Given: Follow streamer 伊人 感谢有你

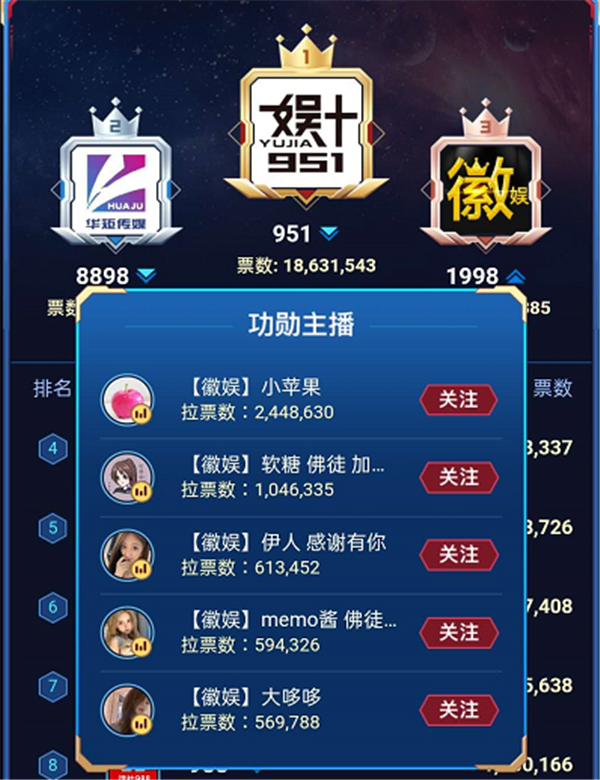Looking at the screenshot, I should 458,554.
